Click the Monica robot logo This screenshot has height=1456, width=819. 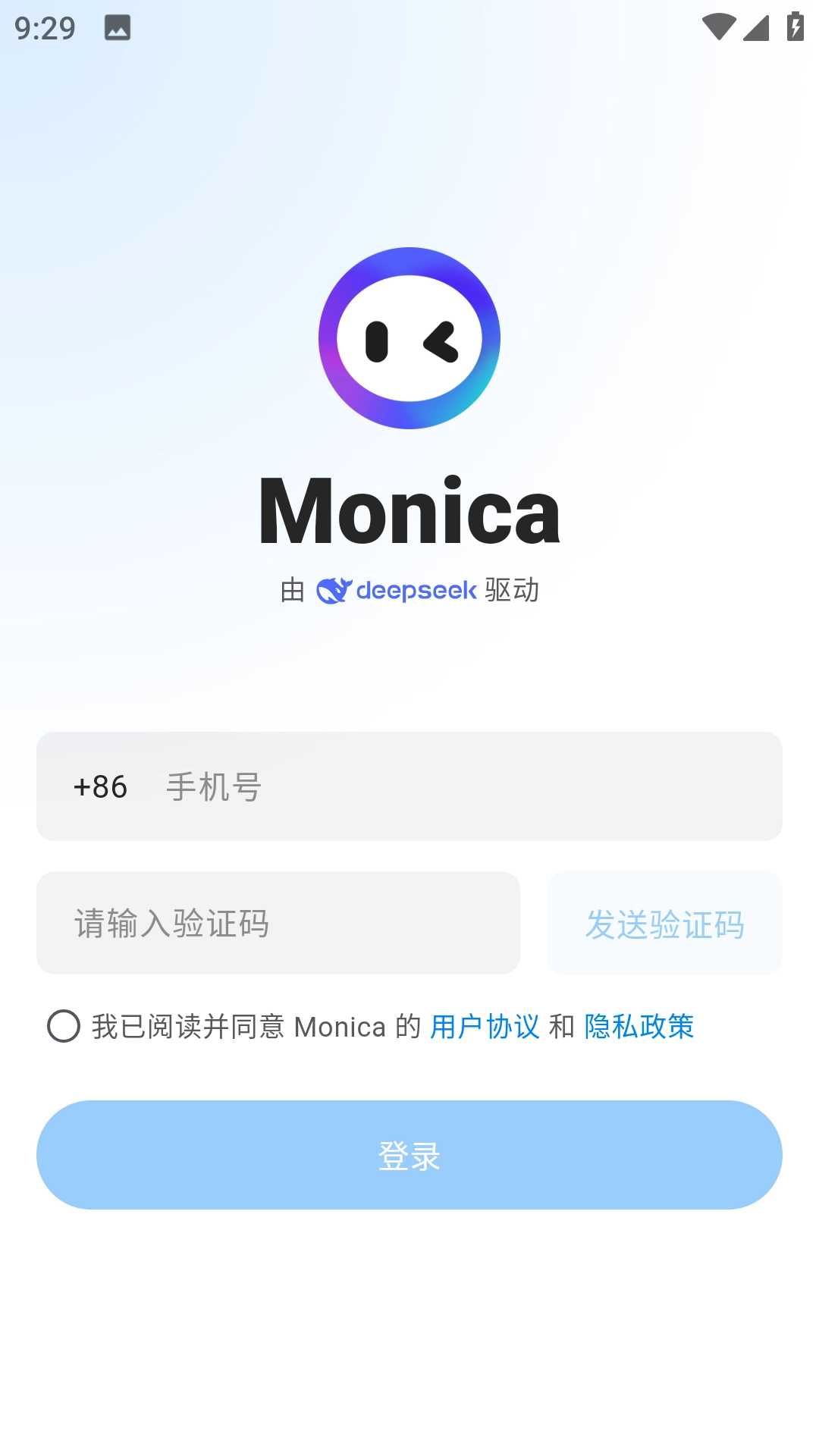click(409, 338)
